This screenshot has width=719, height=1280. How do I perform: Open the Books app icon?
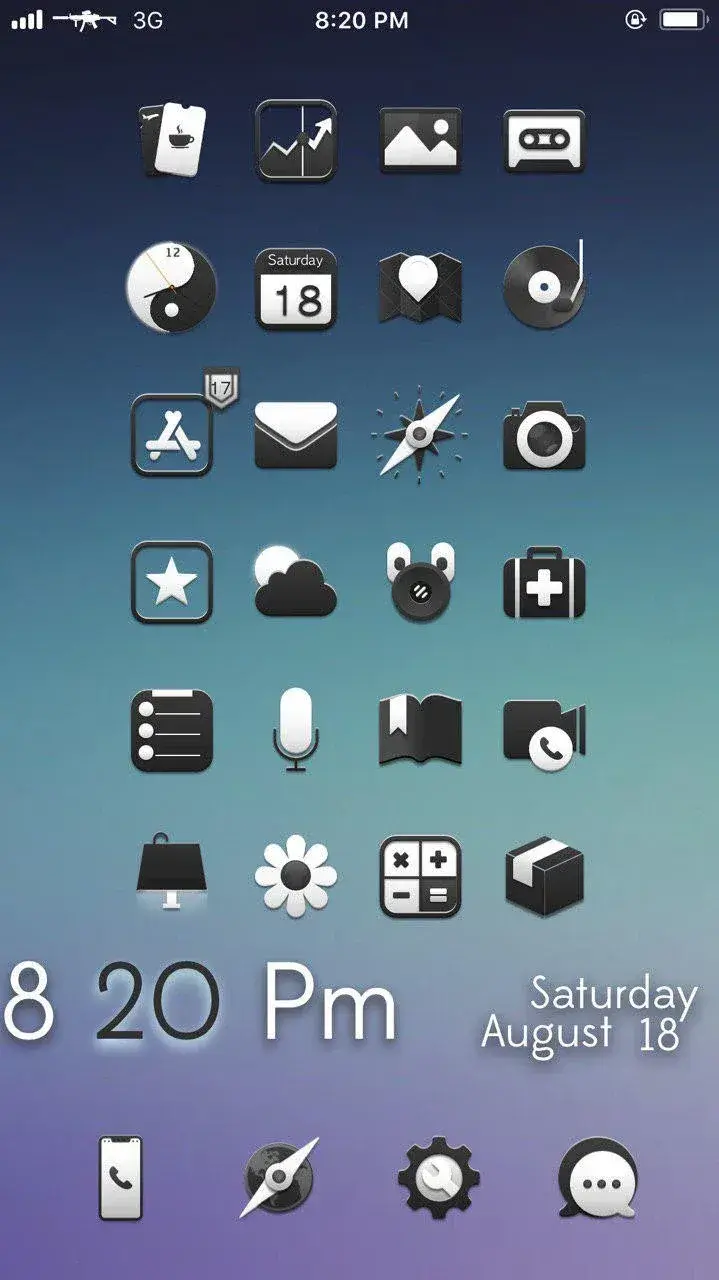coord(419,731)
